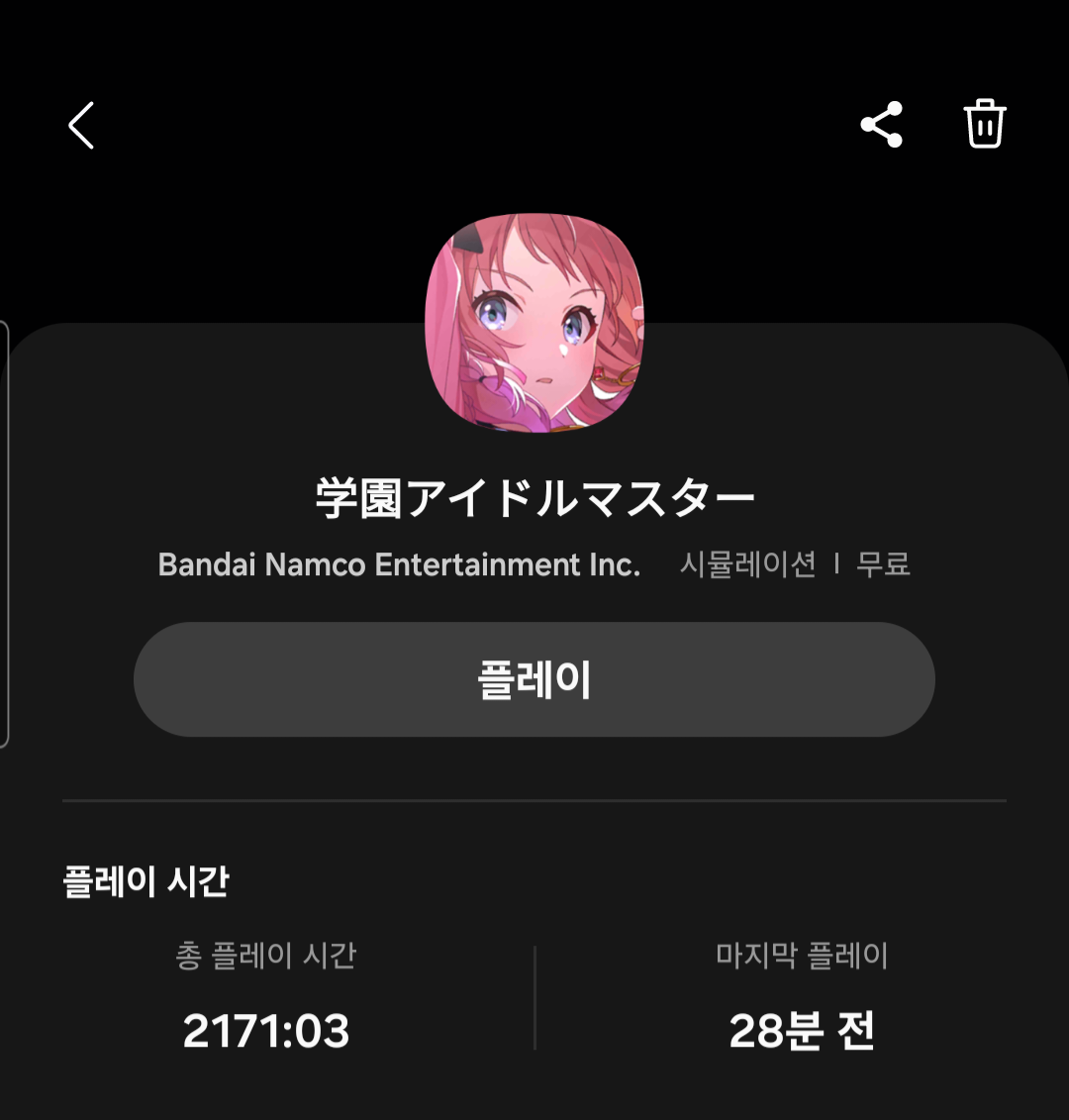Viewport: 1069px width, 1120px height.
Task: Start the game with the 플레이 button
Action: tap(534, 679)
